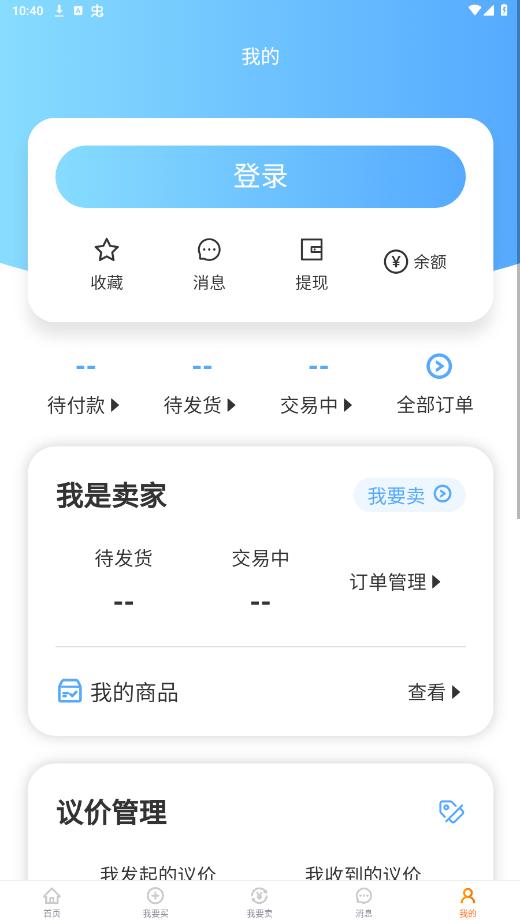This screenshot has height=924, width=520.
Task: View 余额 balance
Action: click(415, 262)
